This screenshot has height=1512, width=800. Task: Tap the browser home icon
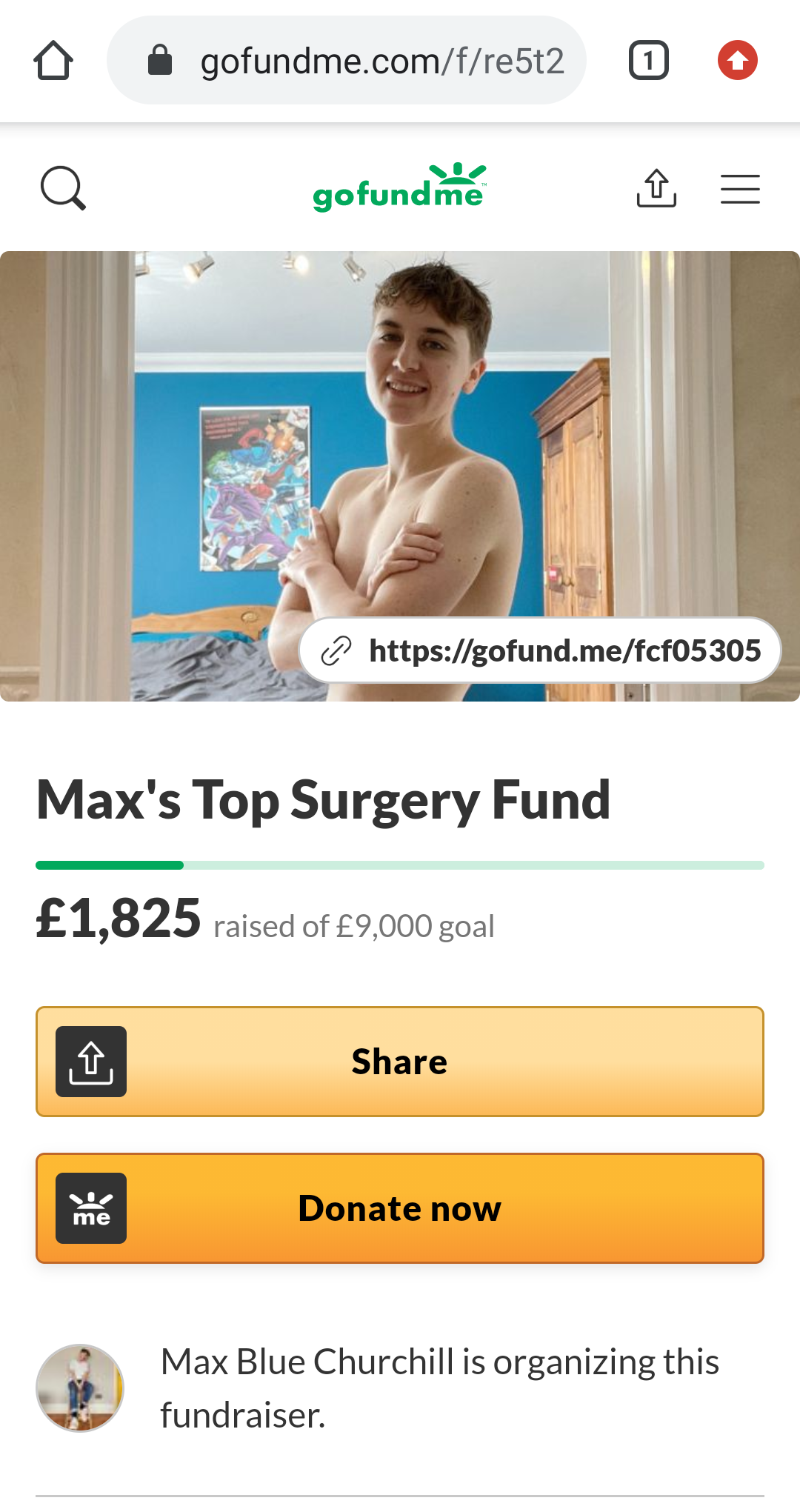click(53, 60)
